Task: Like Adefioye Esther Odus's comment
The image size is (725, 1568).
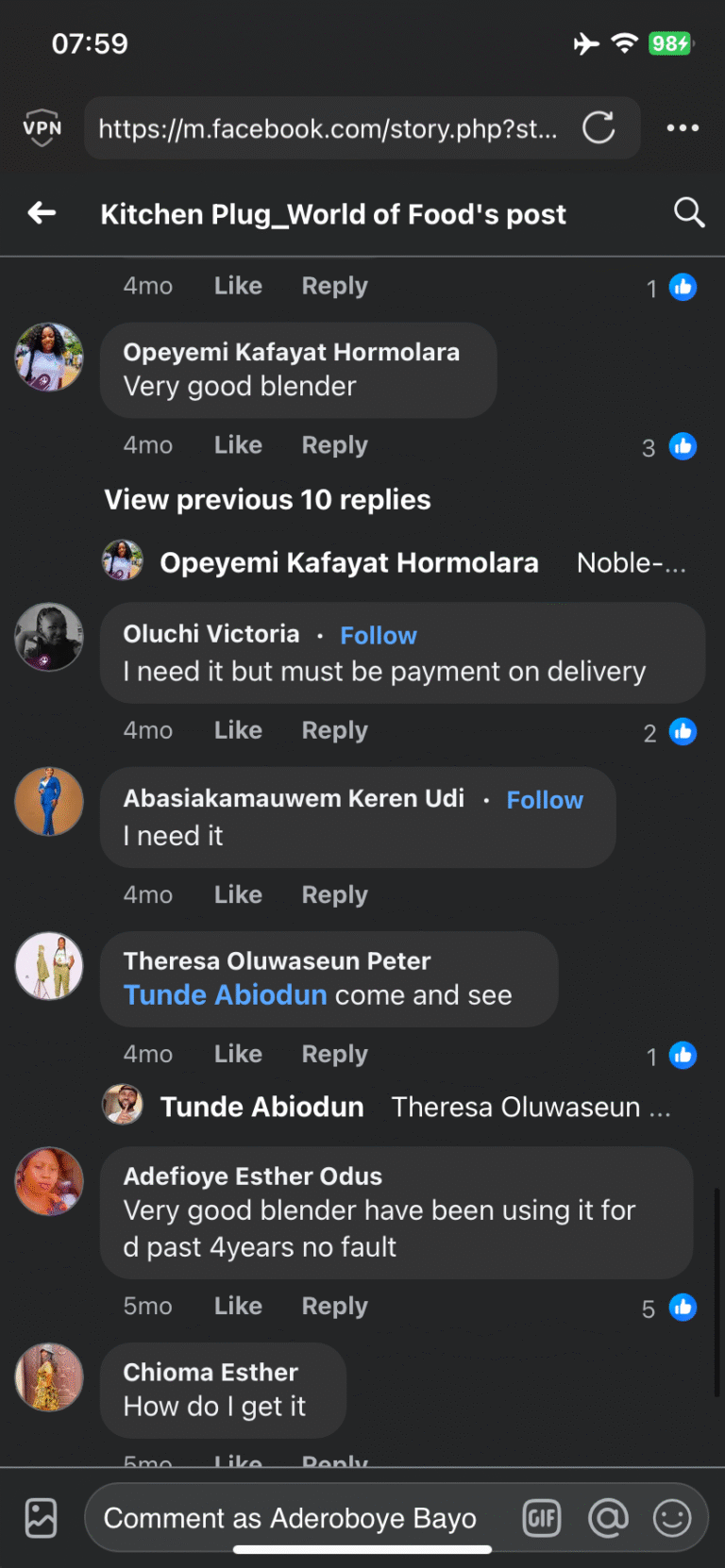Action: (x=238, y=1307)
